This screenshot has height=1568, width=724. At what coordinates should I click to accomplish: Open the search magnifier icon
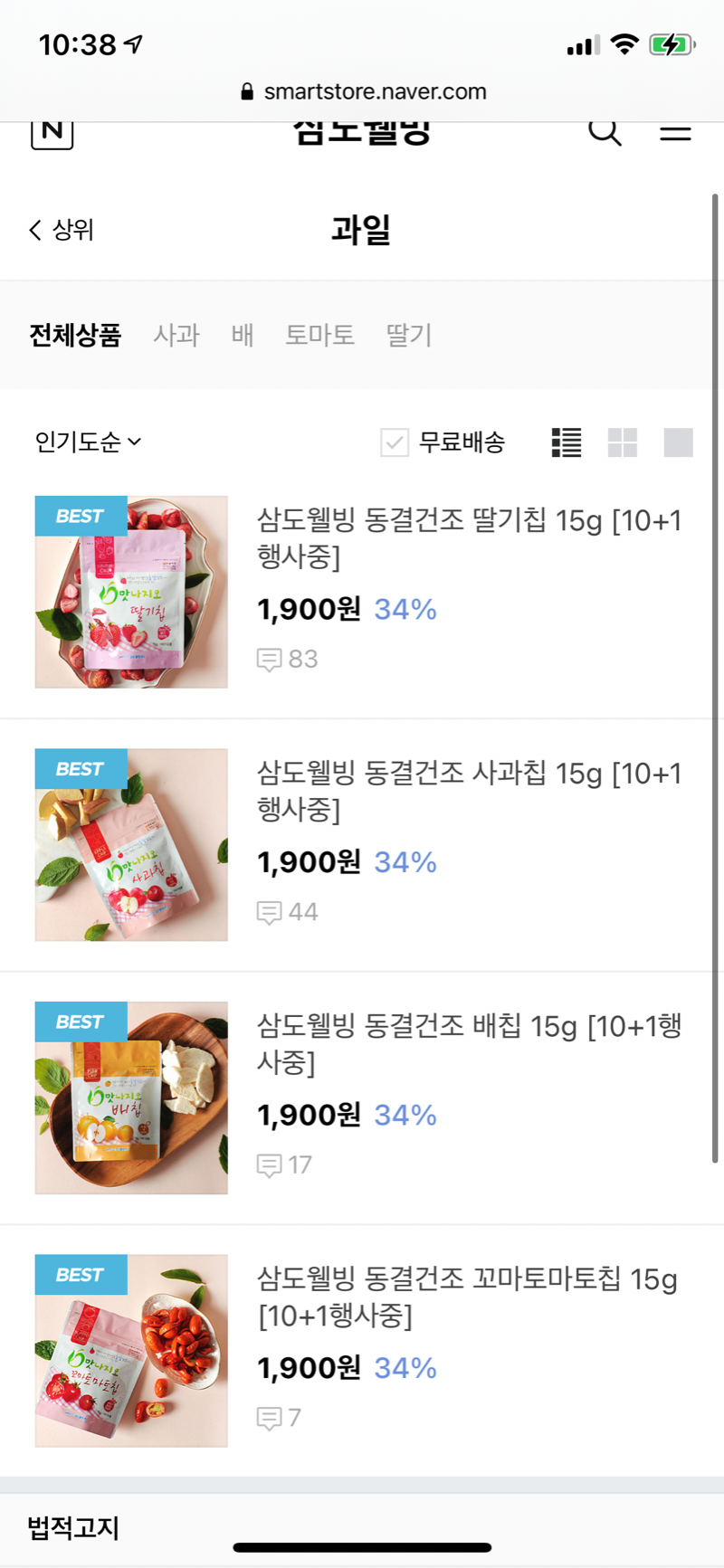pos(605,132)
